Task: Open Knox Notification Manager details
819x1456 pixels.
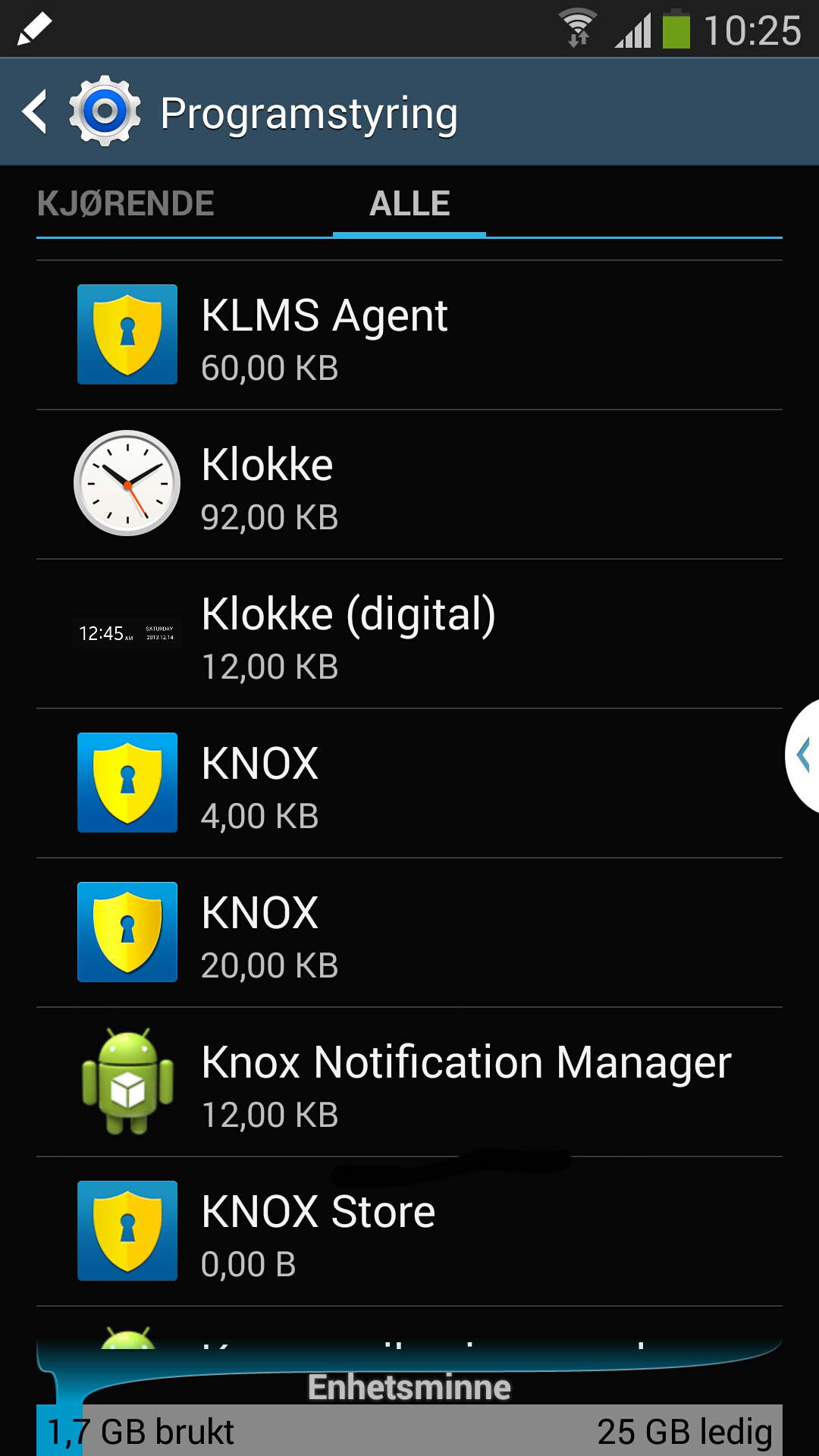Action: point(409,1082)
